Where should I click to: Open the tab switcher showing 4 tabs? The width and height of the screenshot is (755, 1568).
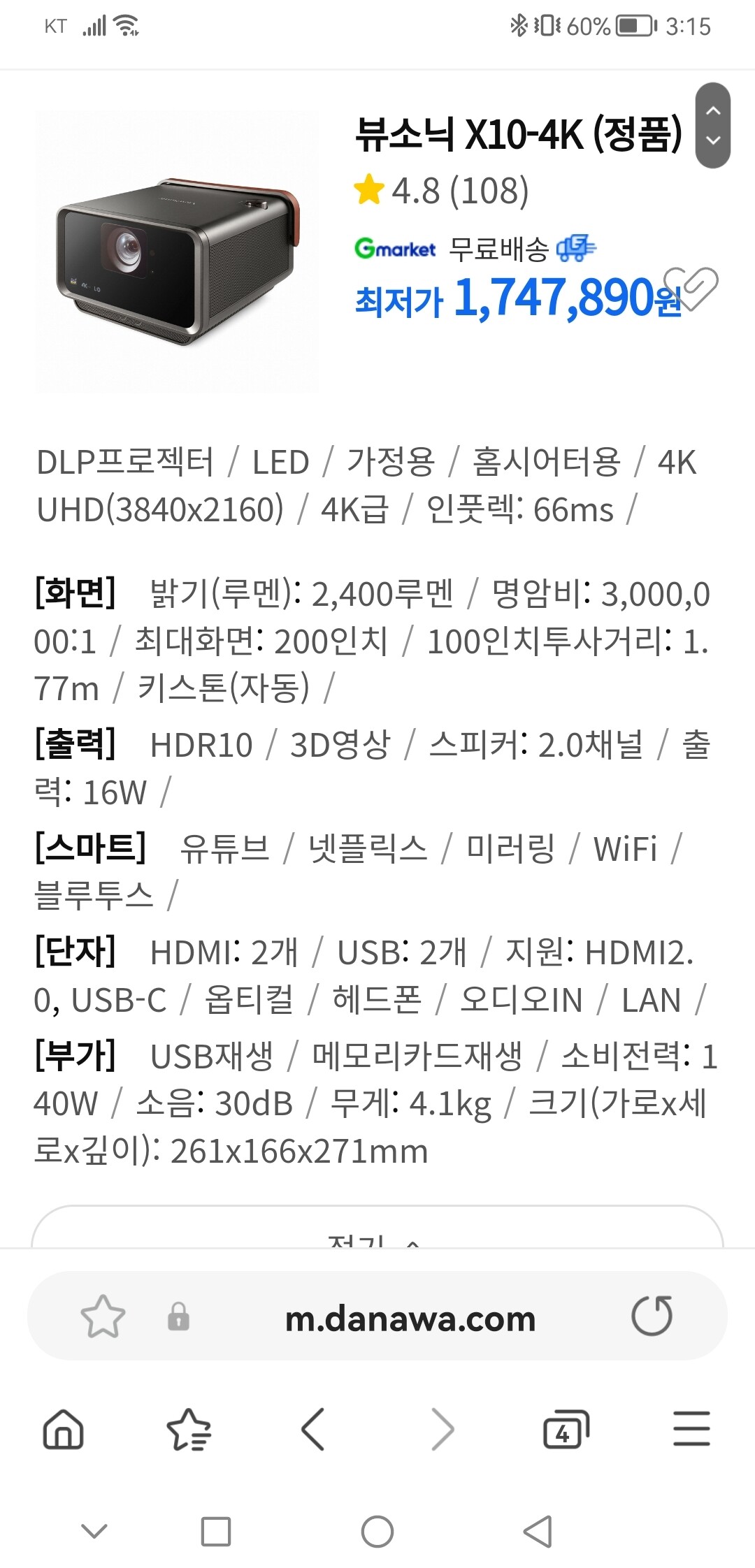566,1429
